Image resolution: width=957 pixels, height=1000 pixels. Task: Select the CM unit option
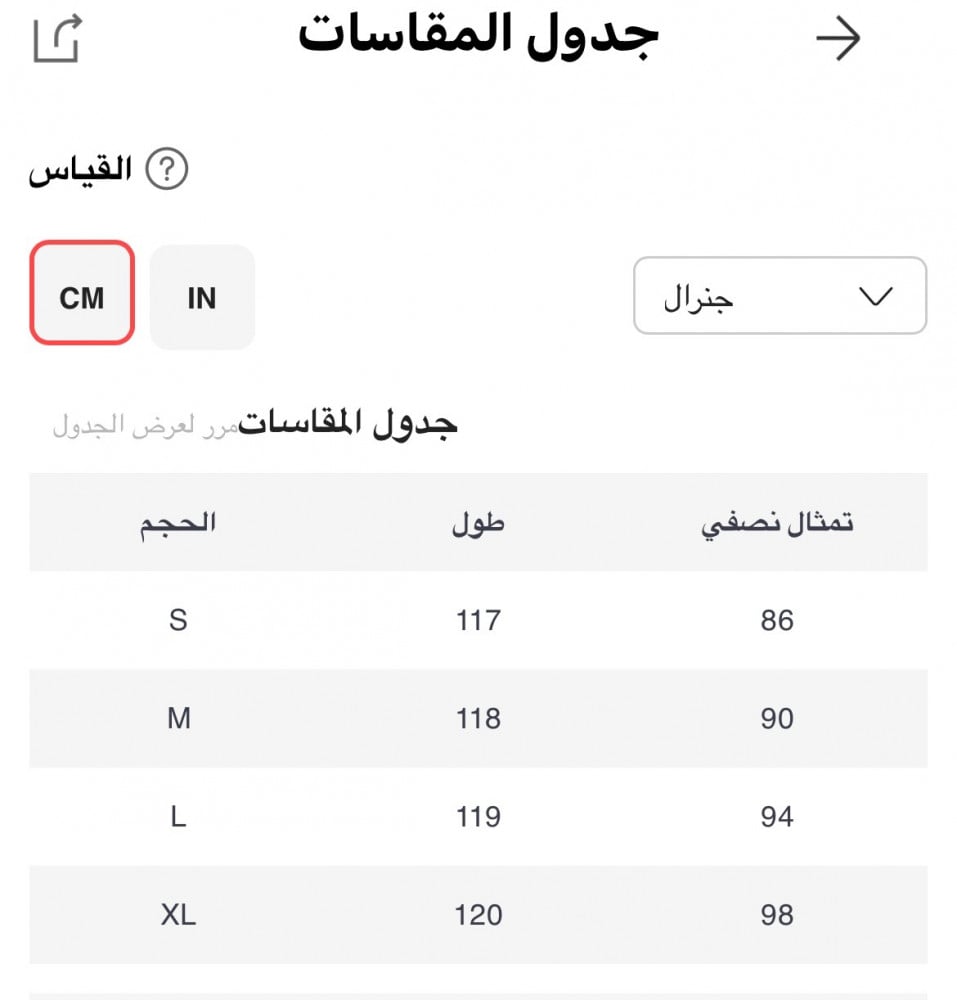[82, 294]
